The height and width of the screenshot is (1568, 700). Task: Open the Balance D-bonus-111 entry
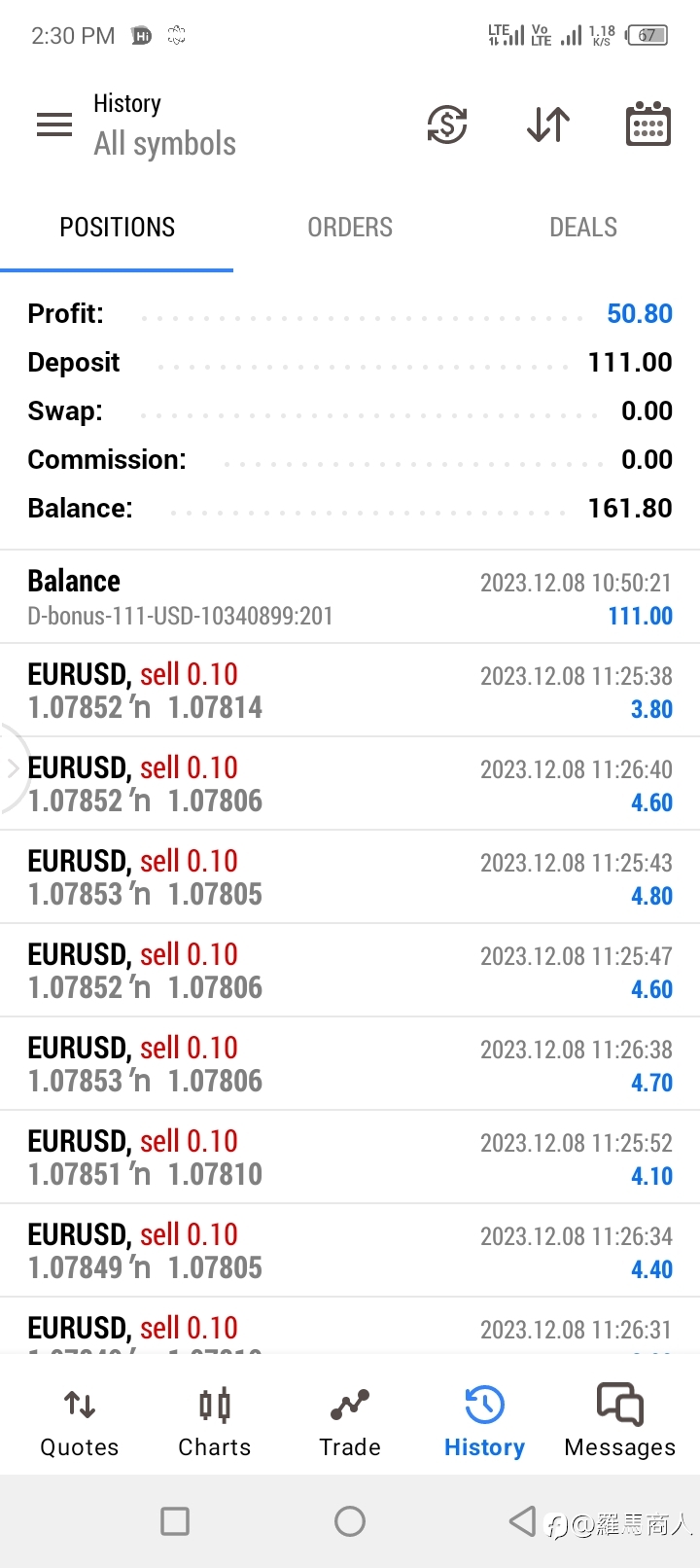[350, 597]
